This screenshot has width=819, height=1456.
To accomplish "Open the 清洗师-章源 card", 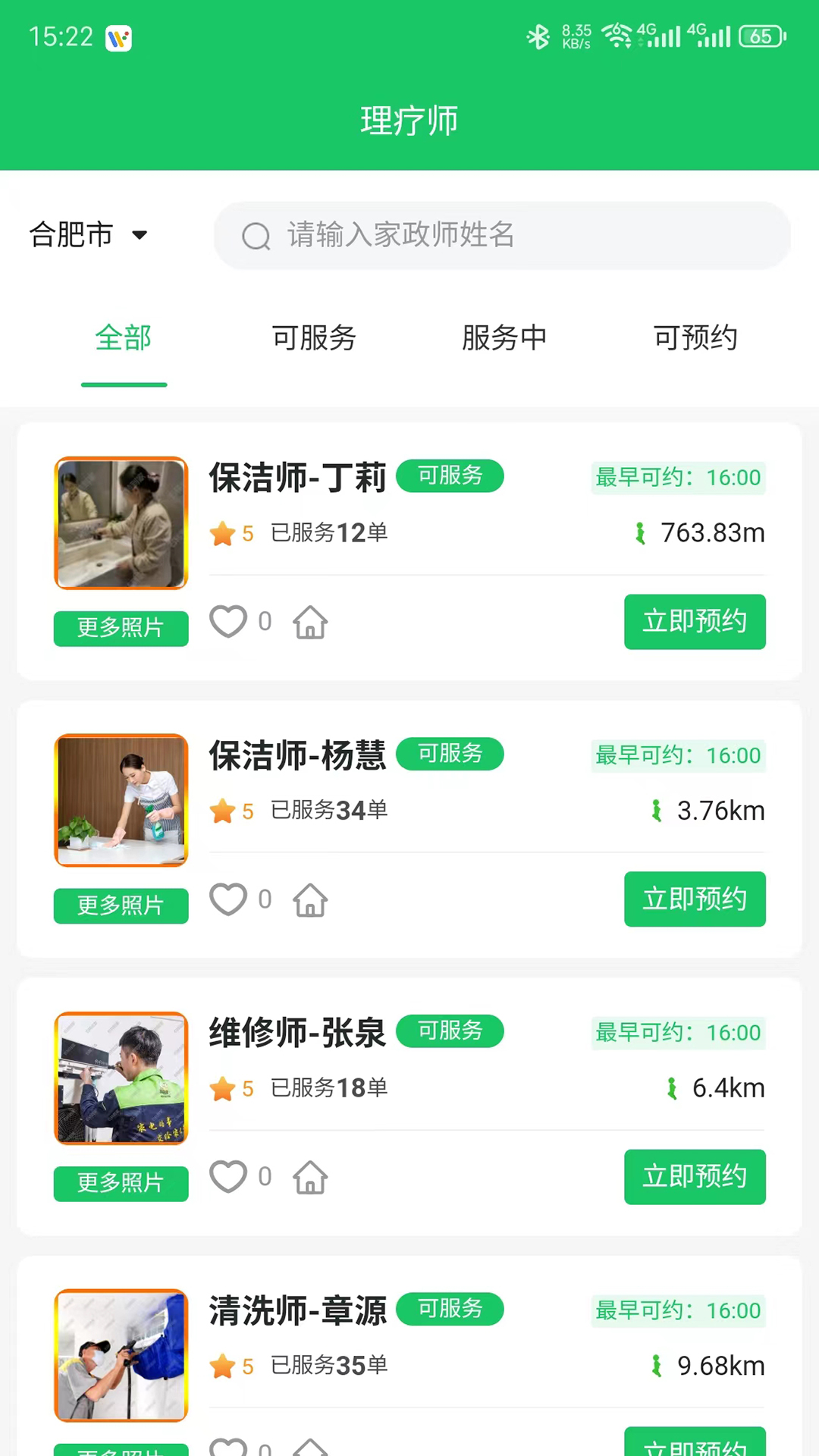I will pyautogui.click(x=409, y=1356).
